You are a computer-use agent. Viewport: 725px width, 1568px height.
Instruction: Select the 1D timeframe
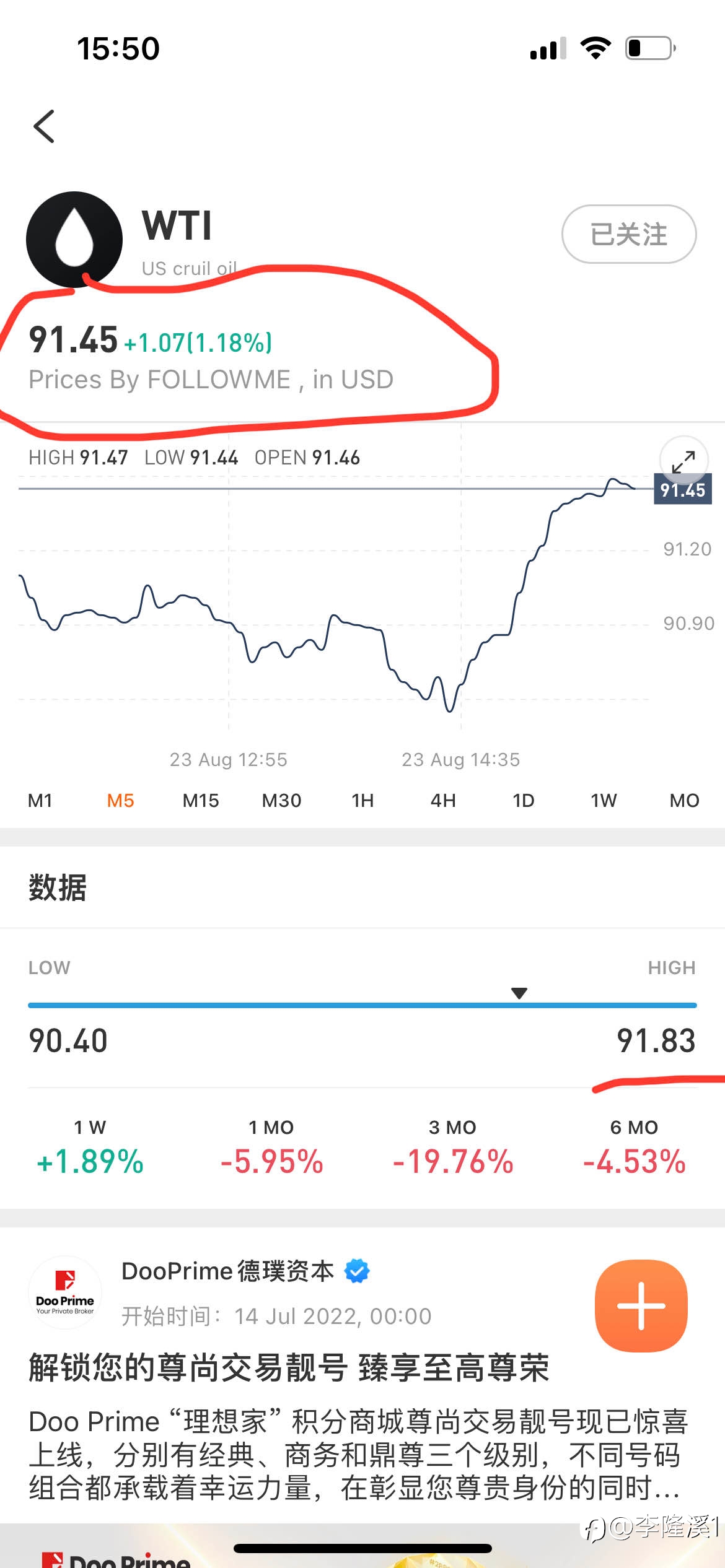[524, 800]
